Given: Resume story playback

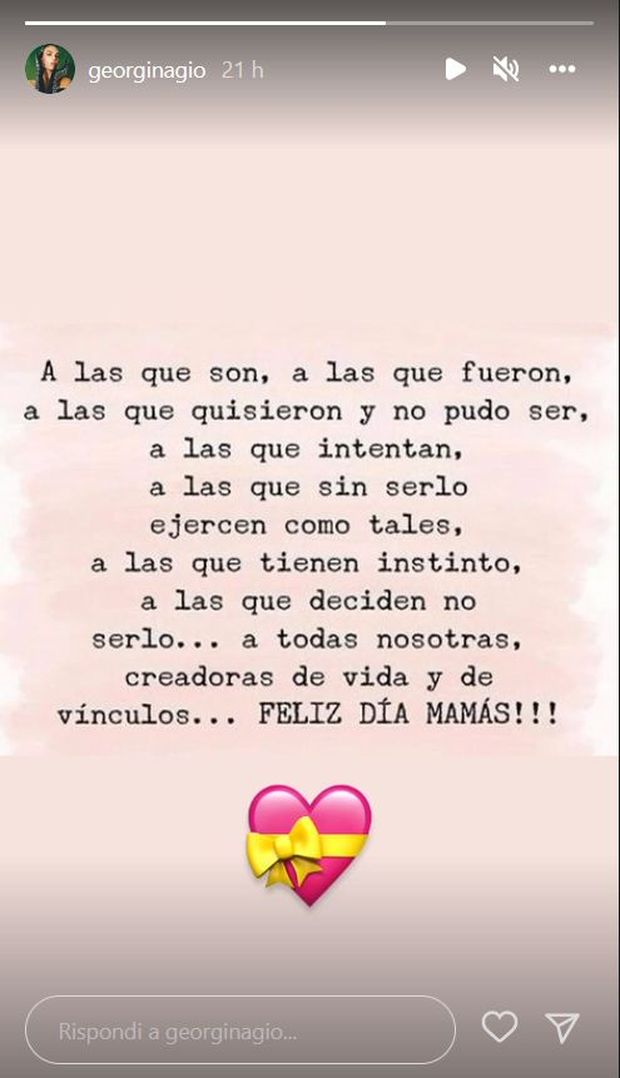Looking at the screenshot, I should pos(455,69).
